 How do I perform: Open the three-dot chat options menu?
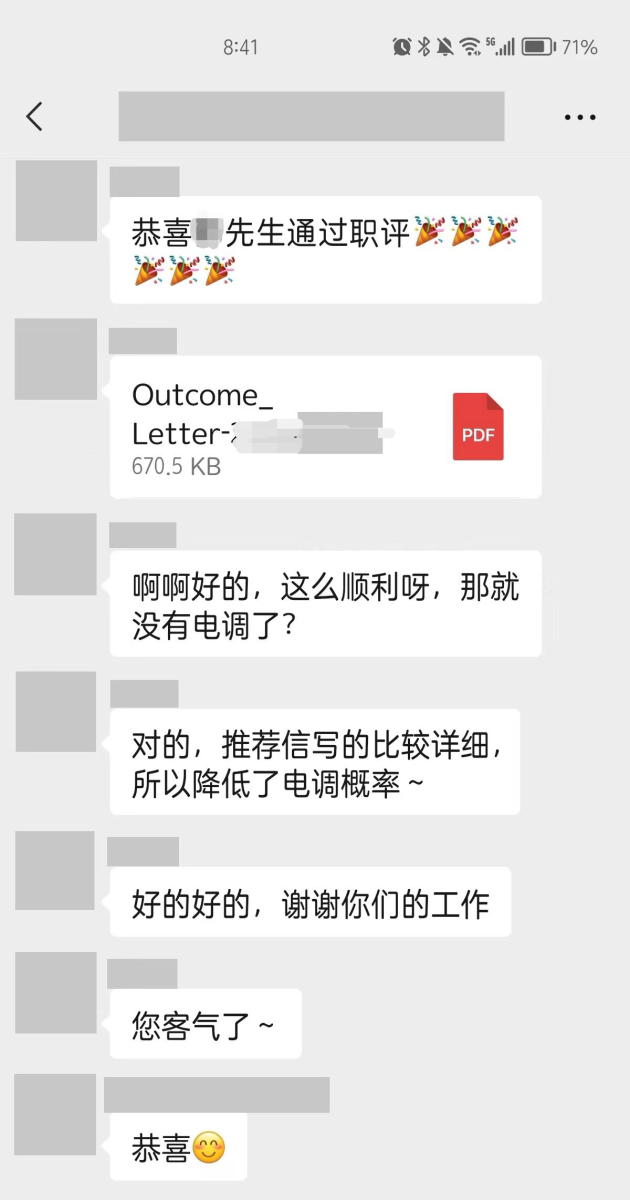580,118
